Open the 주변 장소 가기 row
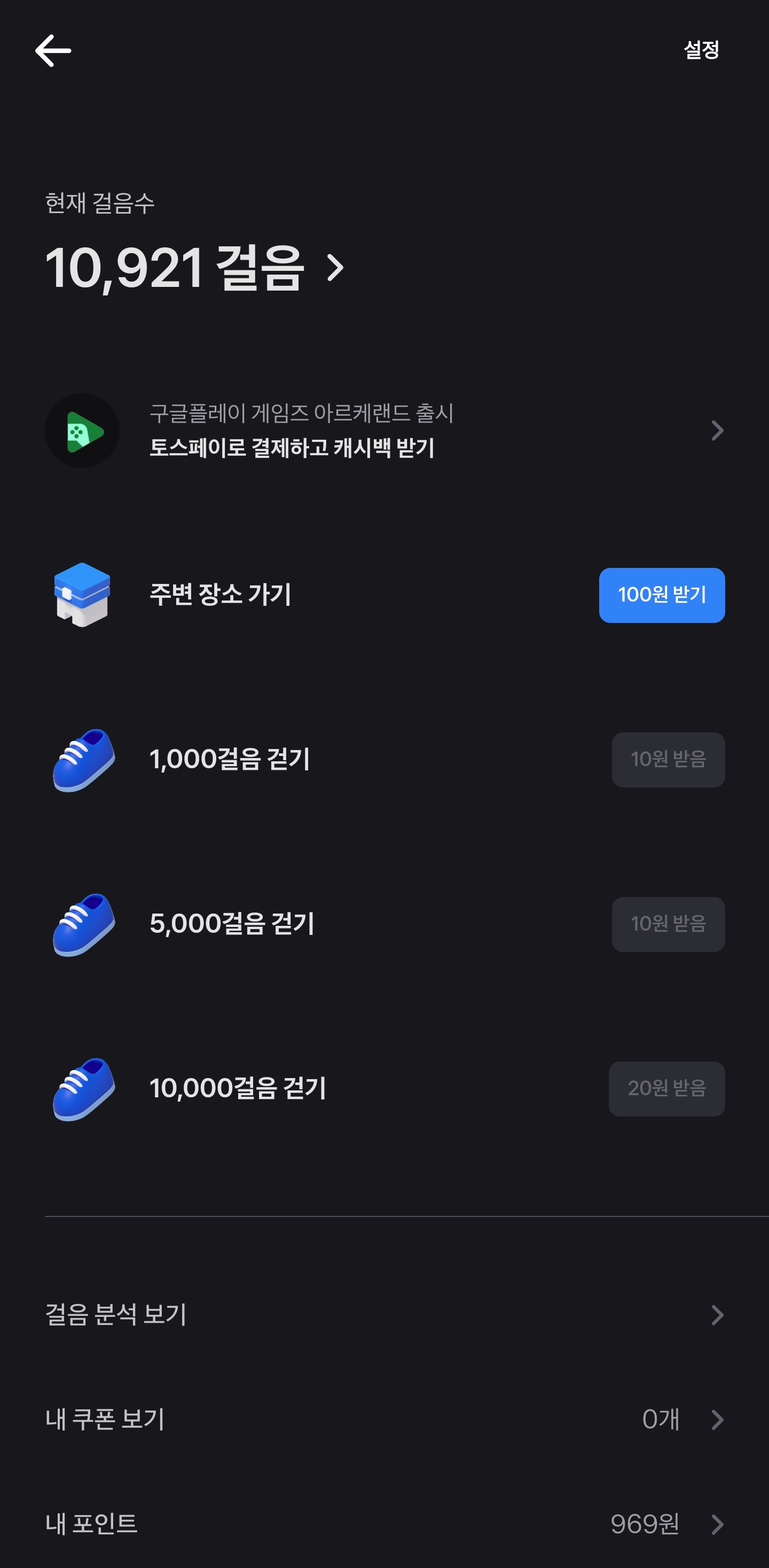This screenshot has height=1568, width=769. click(x=384, y=595)
